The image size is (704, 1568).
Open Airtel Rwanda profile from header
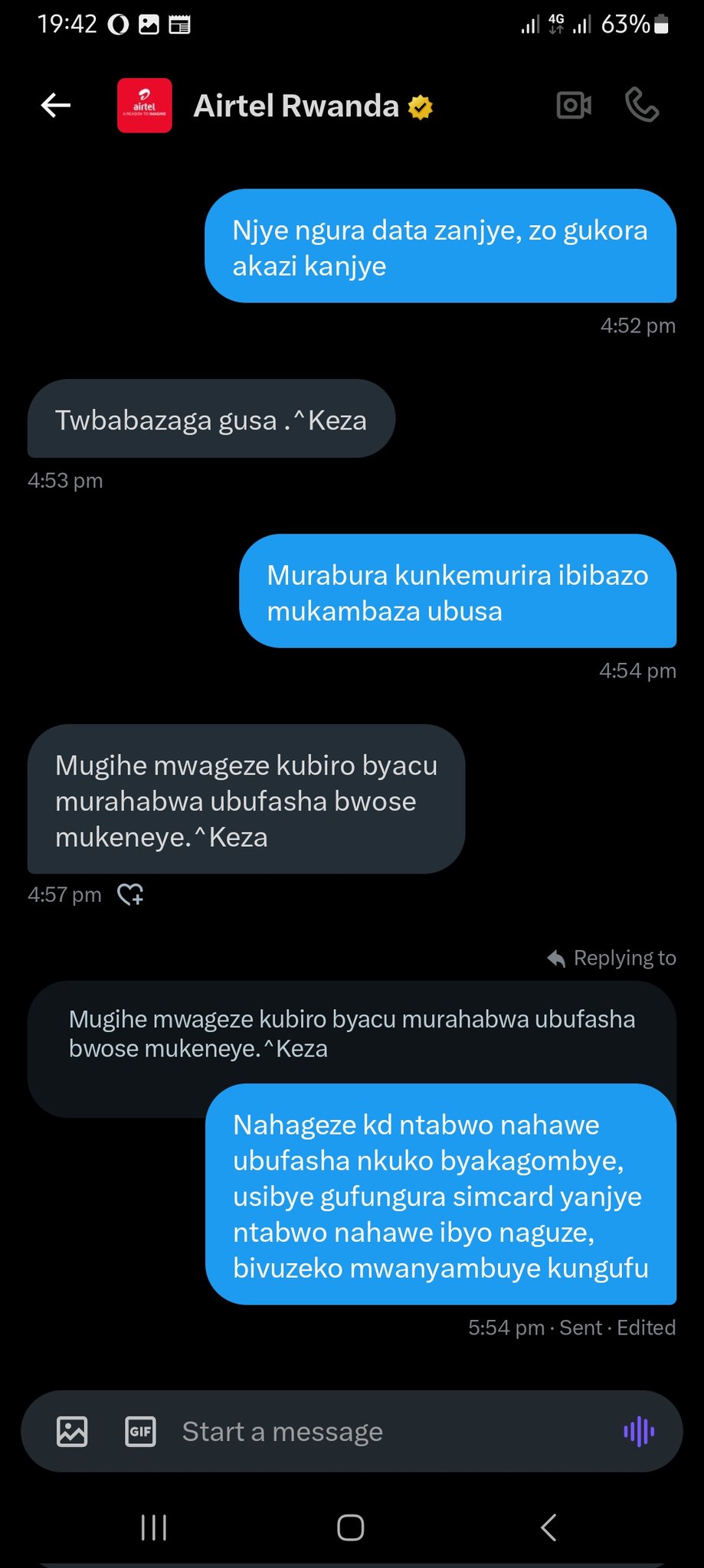tap(296, 106)
